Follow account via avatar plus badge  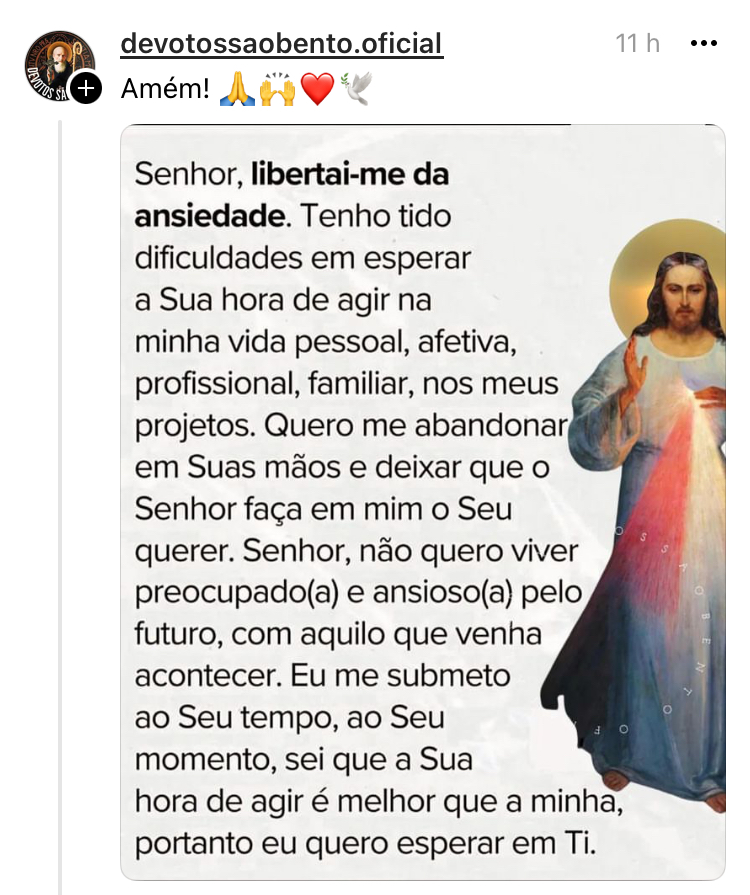[x=87, y=88]
